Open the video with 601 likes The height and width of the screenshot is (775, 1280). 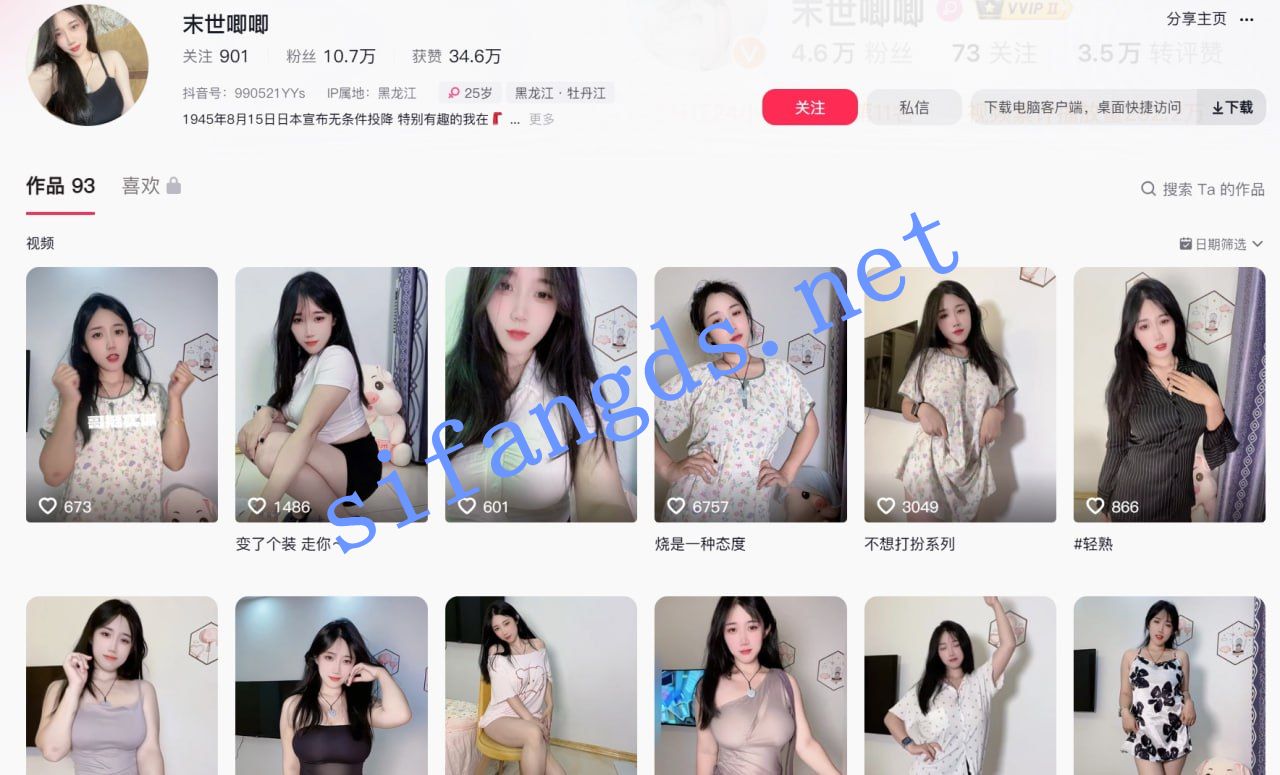[x=540, y=394]
